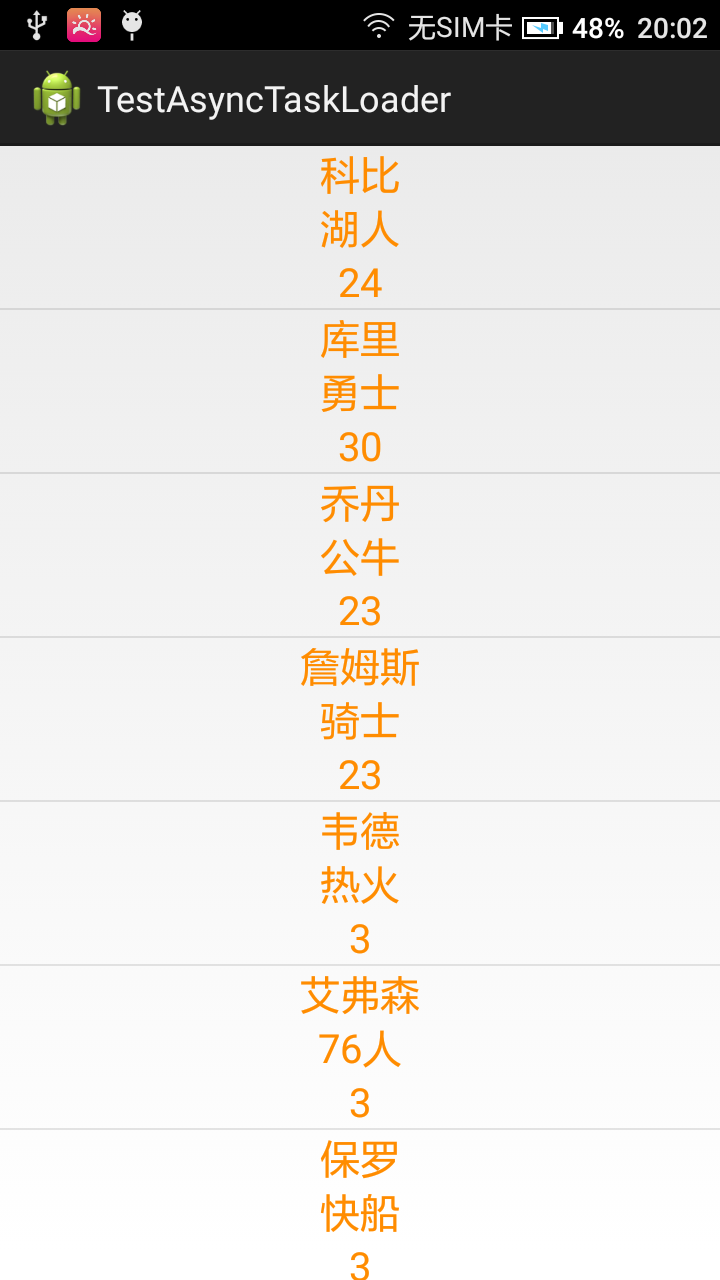Choose the 詹姆斯 骑士 entry
Screen dimensions: 720x1280
click(360, 720)
